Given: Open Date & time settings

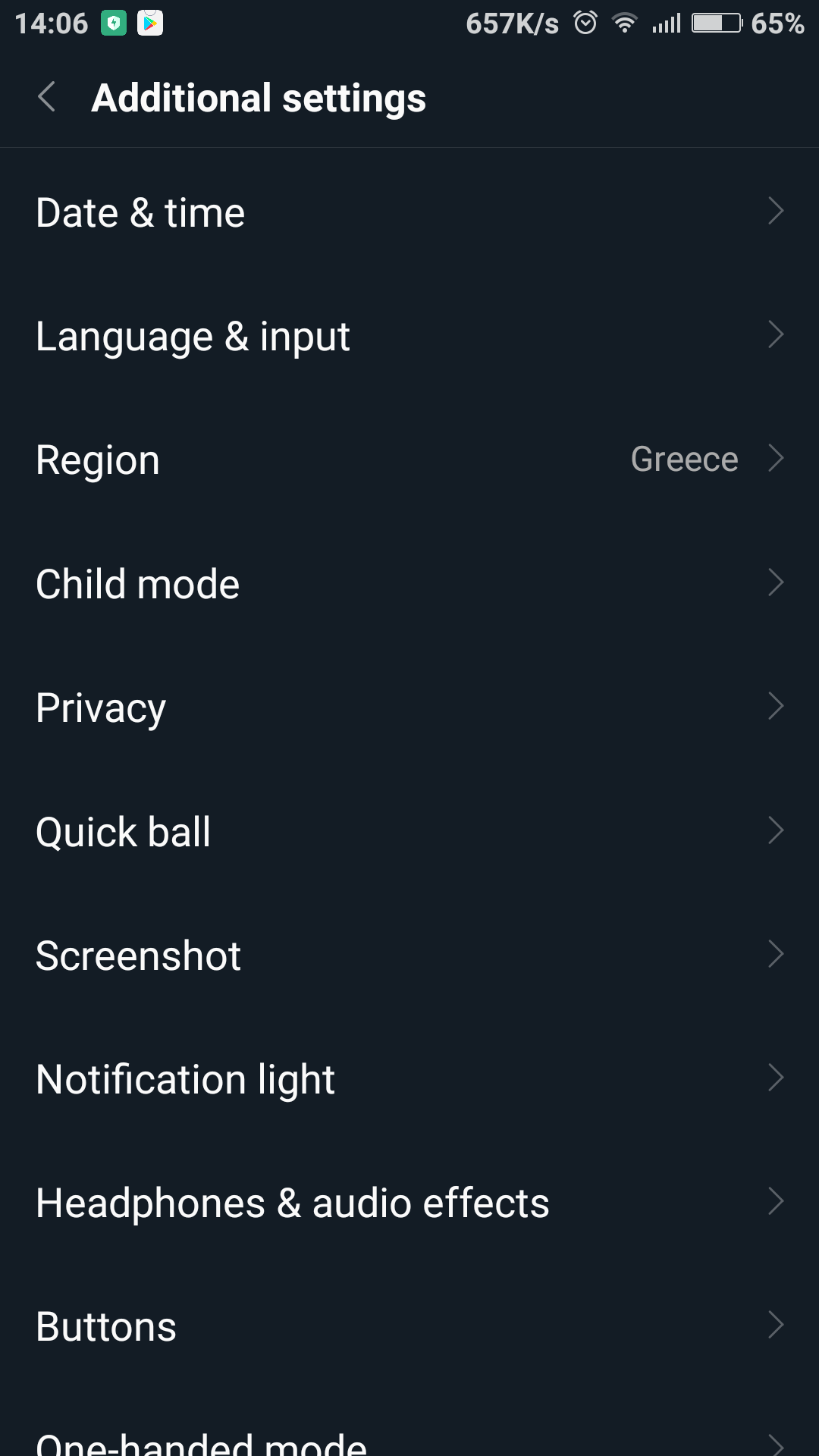Looking at the screenshot, I should coord(409,212).
